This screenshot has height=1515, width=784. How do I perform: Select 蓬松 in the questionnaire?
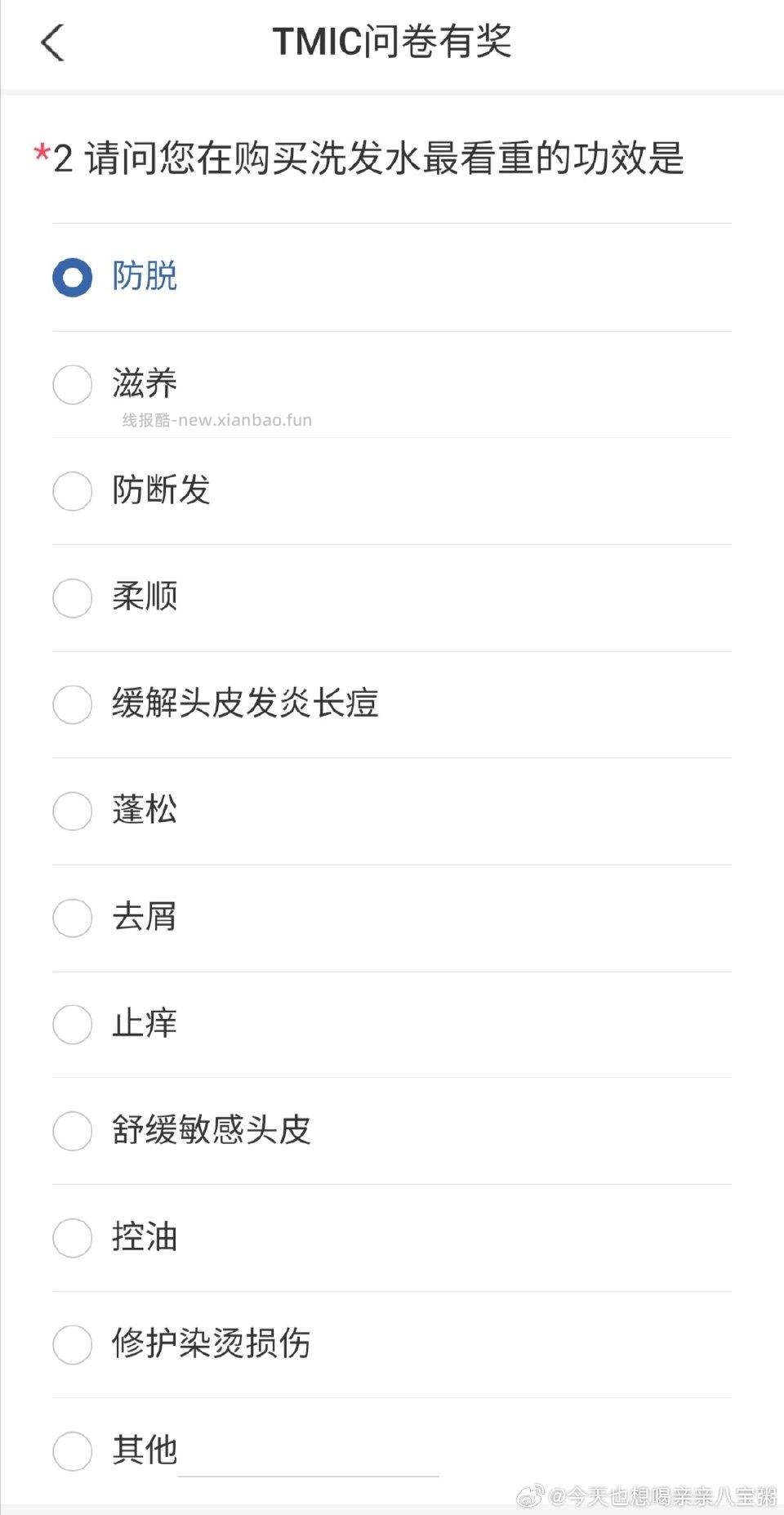[73, 811]
